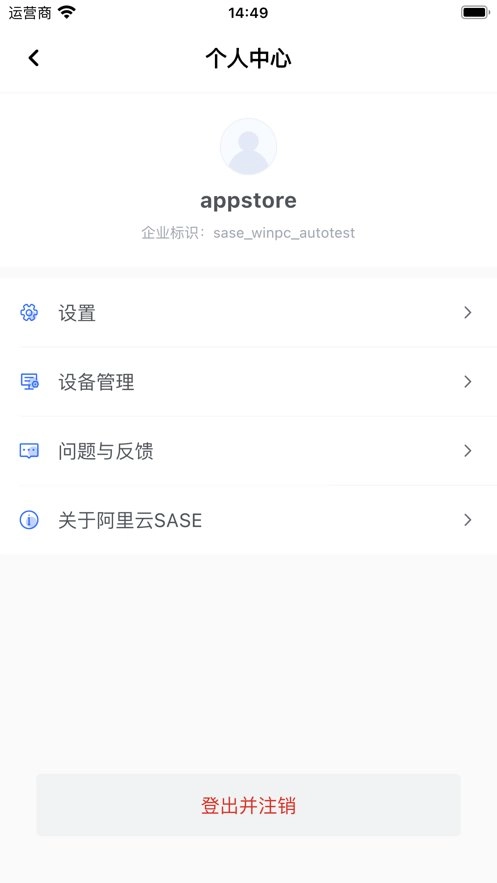Open 设备管理 device management

click(x=248, y=382)
